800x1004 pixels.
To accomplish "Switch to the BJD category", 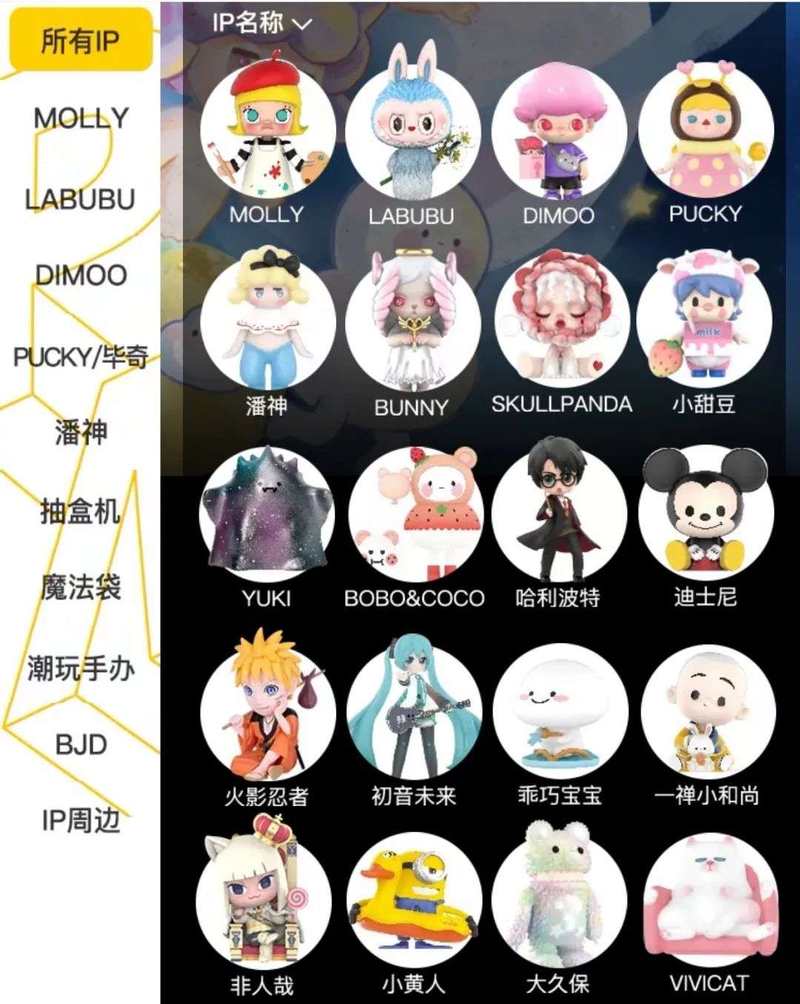I will 80,745.
